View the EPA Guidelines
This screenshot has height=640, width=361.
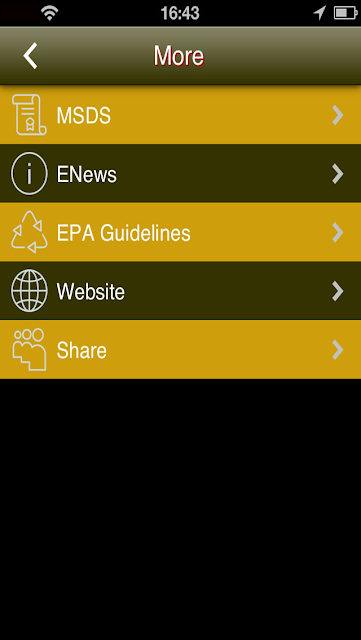point(180,232)
